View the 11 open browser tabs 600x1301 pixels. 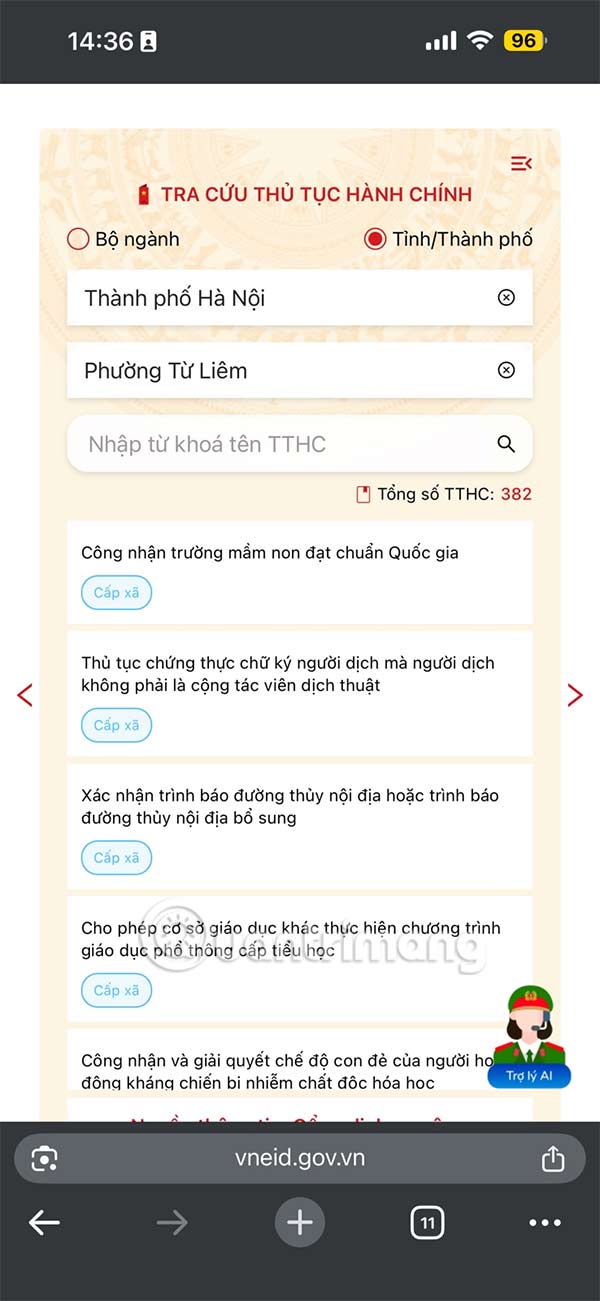pos(427,1222)
